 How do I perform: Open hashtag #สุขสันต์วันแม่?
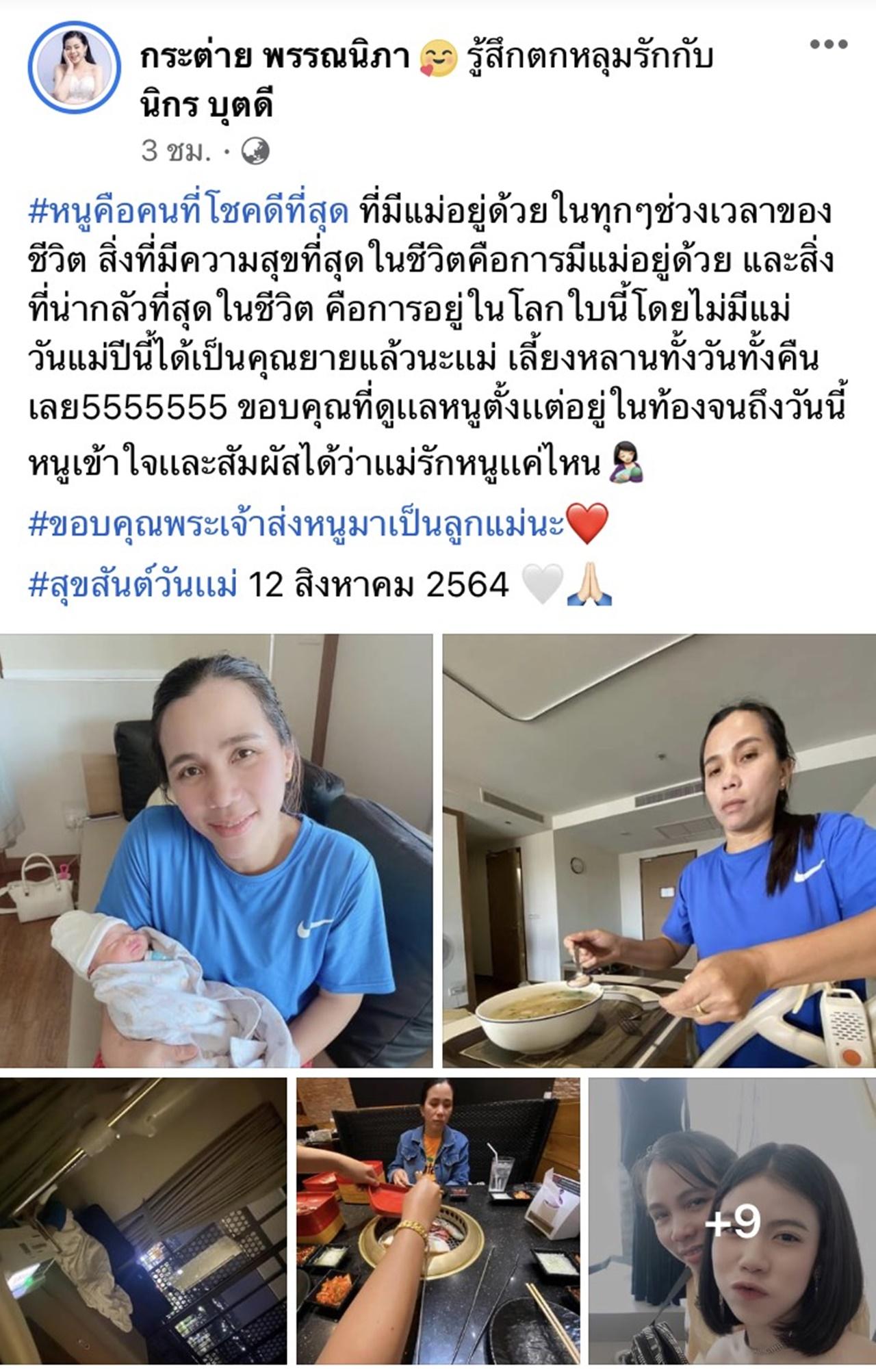tap(133, 585)
